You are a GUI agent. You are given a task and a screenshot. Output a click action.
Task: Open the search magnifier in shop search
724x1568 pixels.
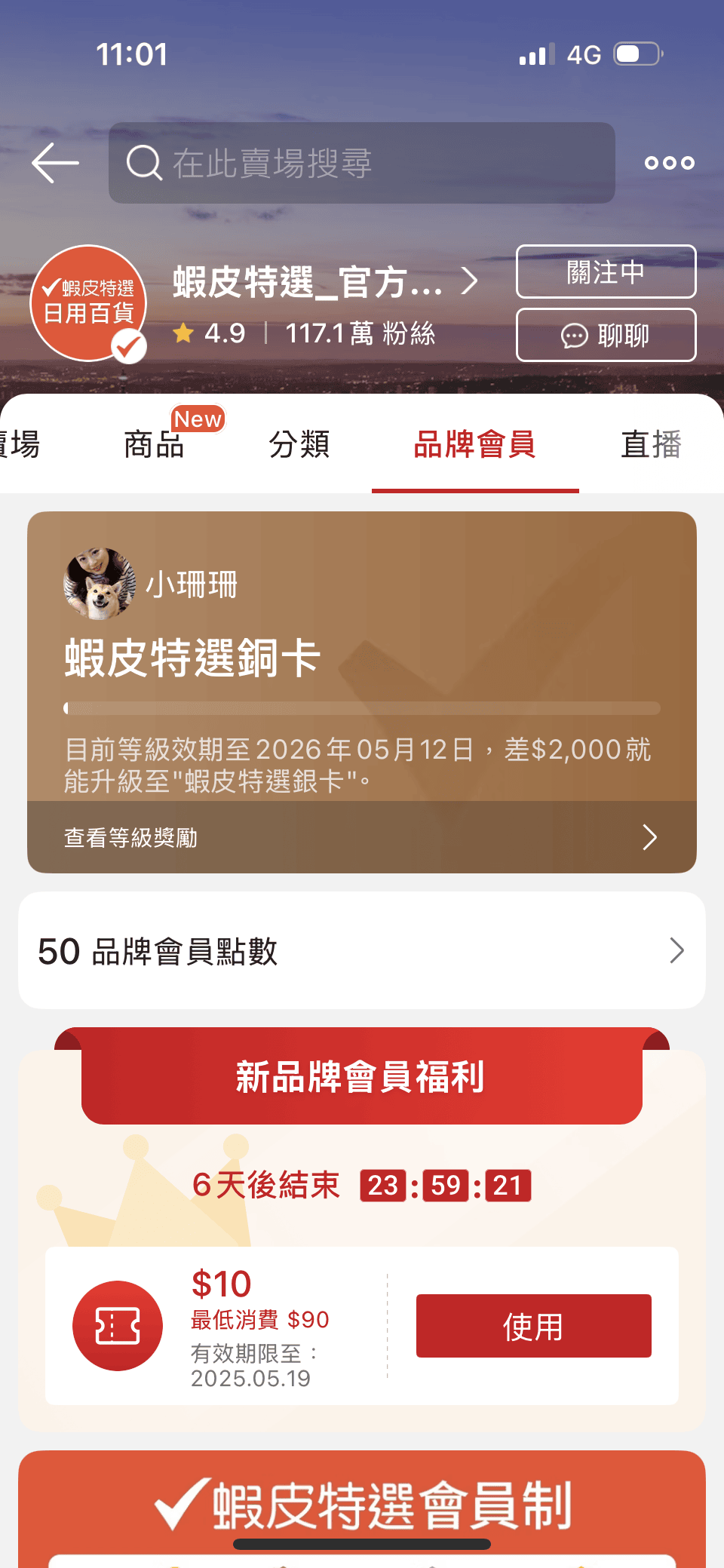pos(143,163)
